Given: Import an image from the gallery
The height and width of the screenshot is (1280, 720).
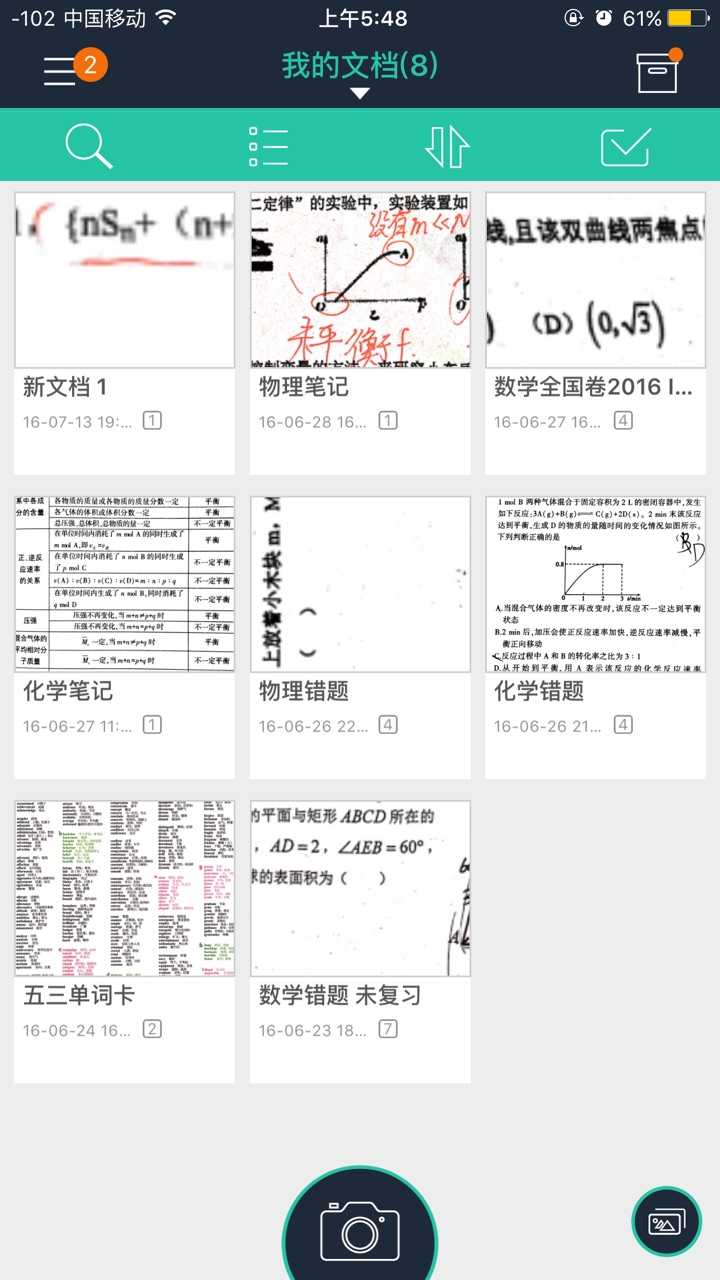Looking at the screenshot, I should [x=667, y=1222].
